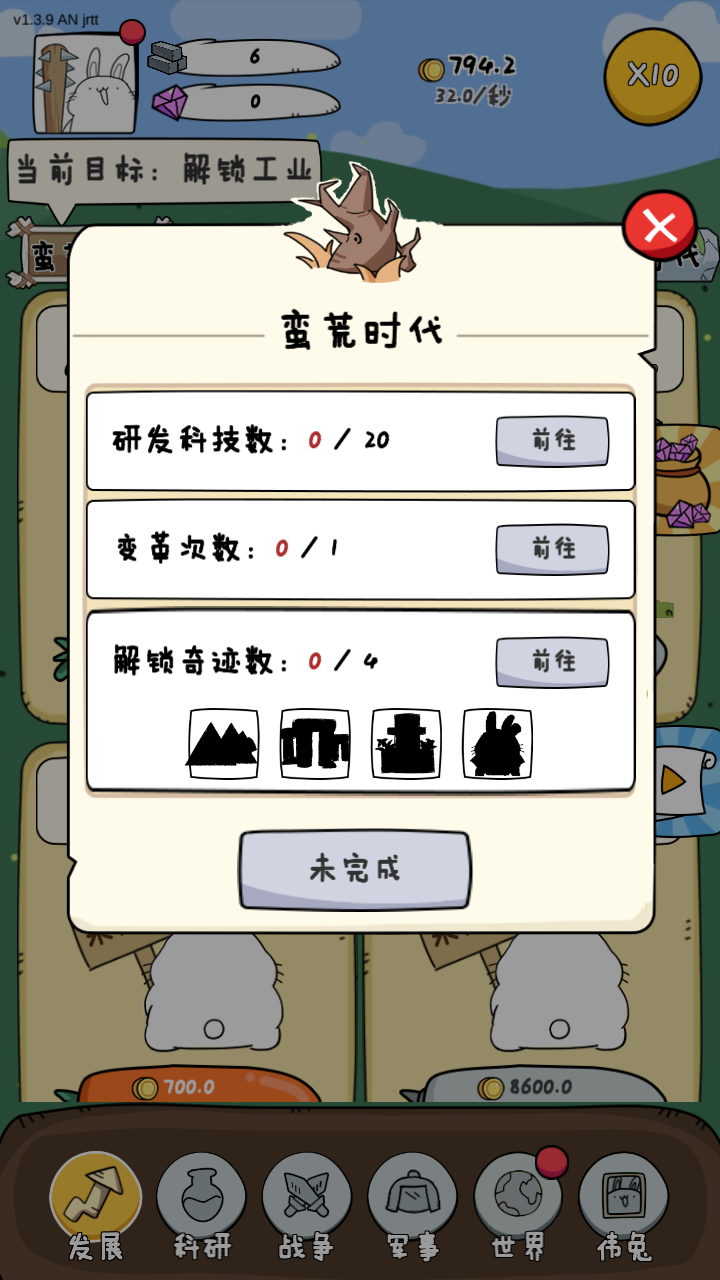
Task: Open the rabbit avatar profile
Action: (85, 85)
